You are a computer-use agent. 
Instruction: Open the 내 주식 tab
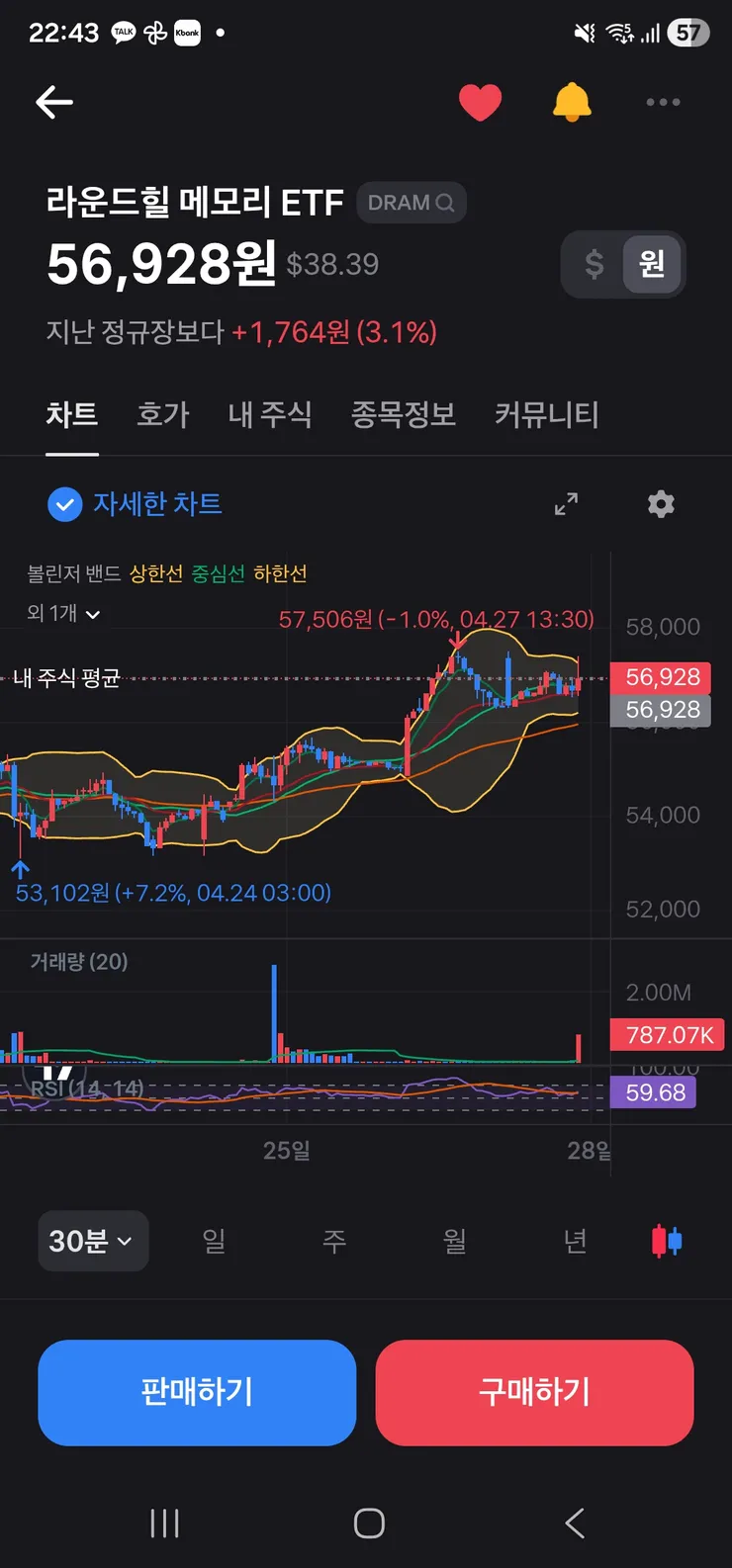click(x=270, y=414)
